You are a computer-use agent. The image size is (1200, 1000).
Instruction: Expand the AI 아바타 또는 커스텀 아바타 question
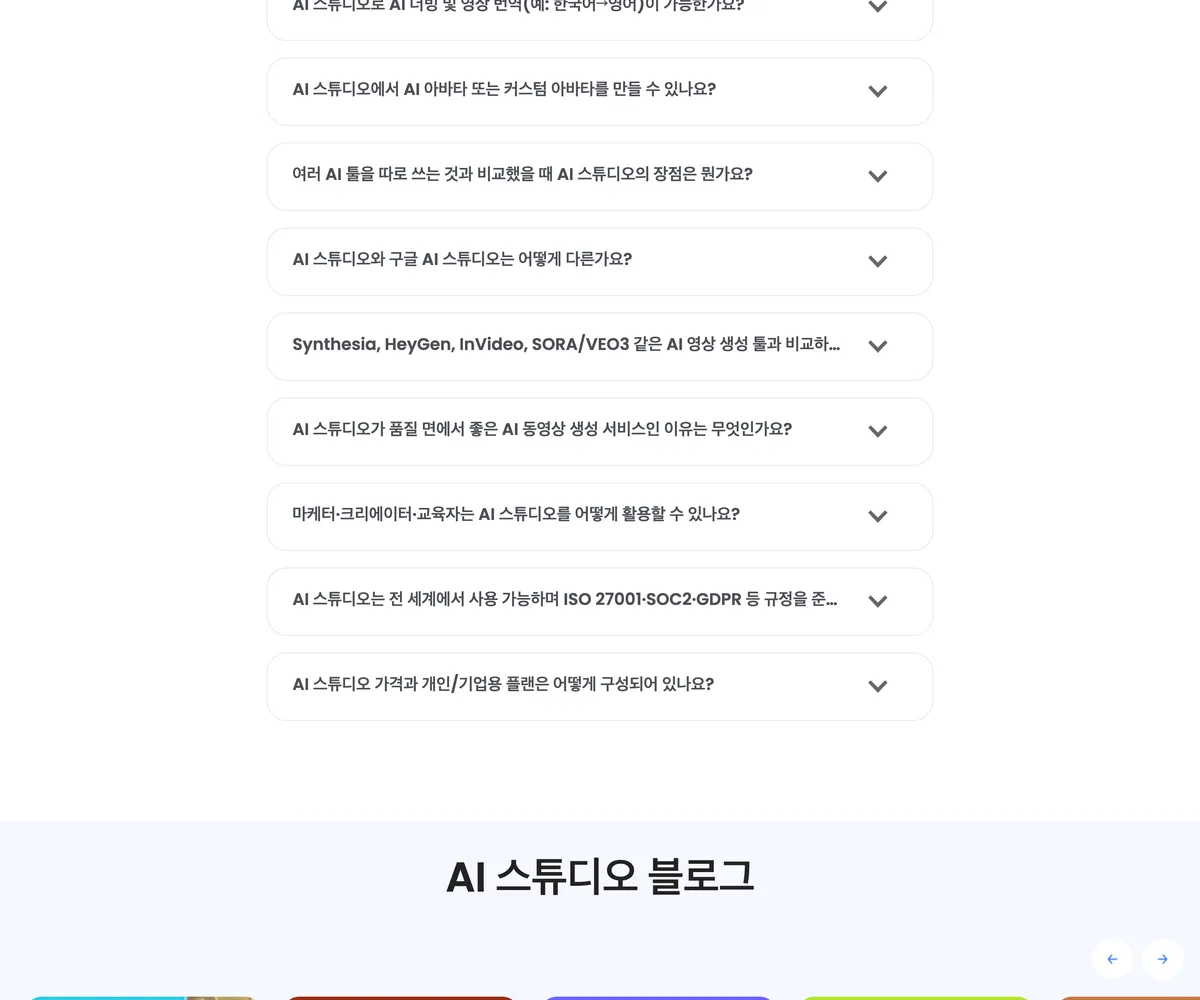[x=599, y=91]
